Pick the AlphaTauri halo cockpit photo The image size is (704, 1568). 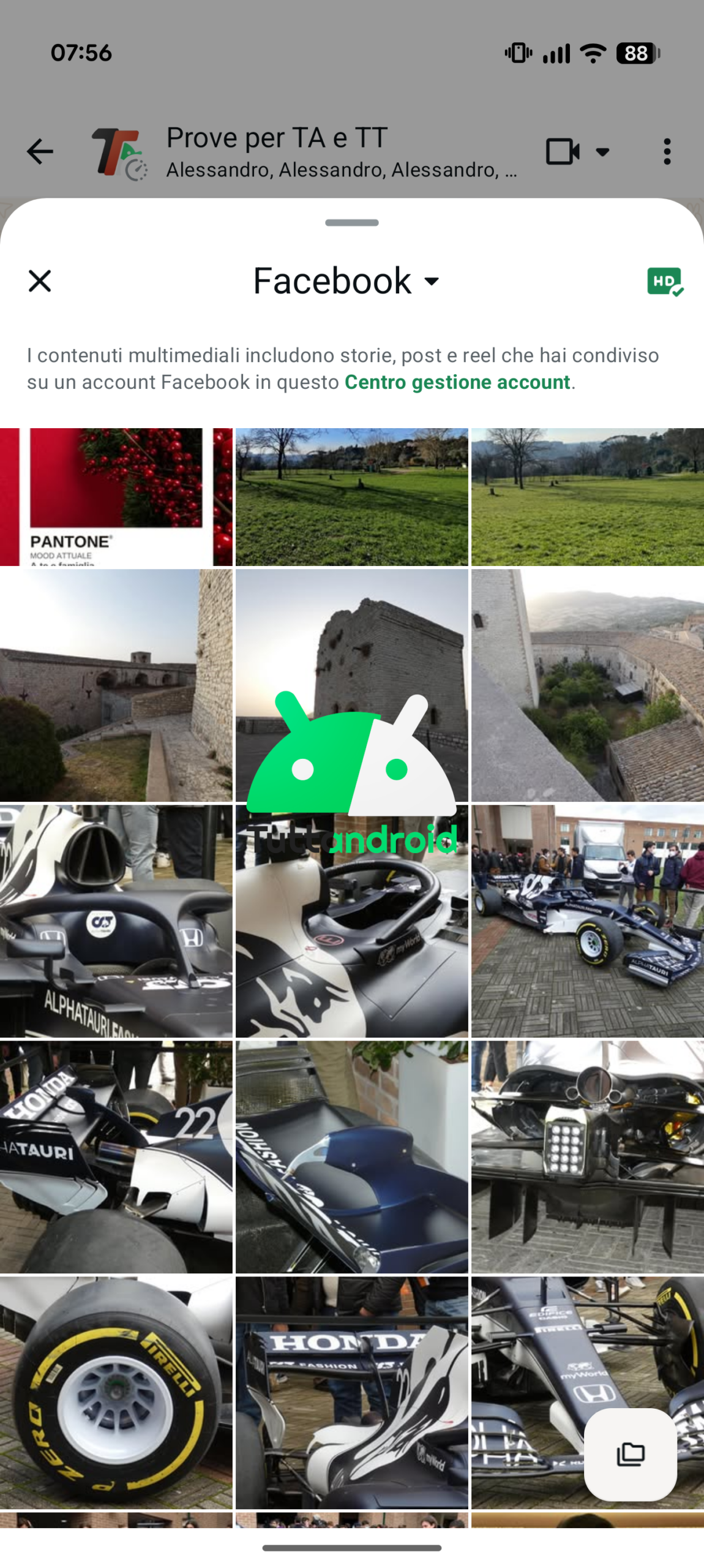(116, 921)
